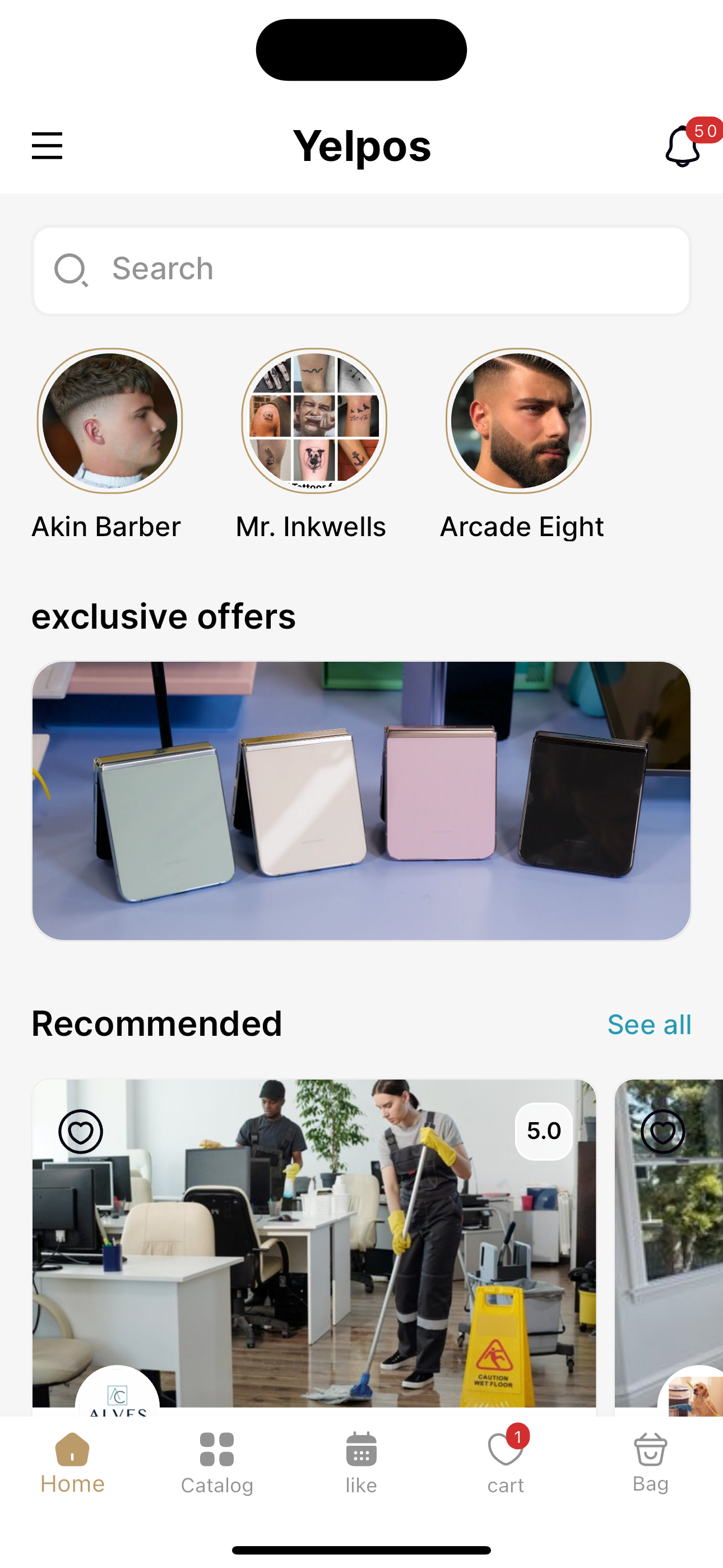Open the exclusive offers phone banner
The width and height of the screenshot is (723, 1568).
pyautogui.click(x=361, y=800)
